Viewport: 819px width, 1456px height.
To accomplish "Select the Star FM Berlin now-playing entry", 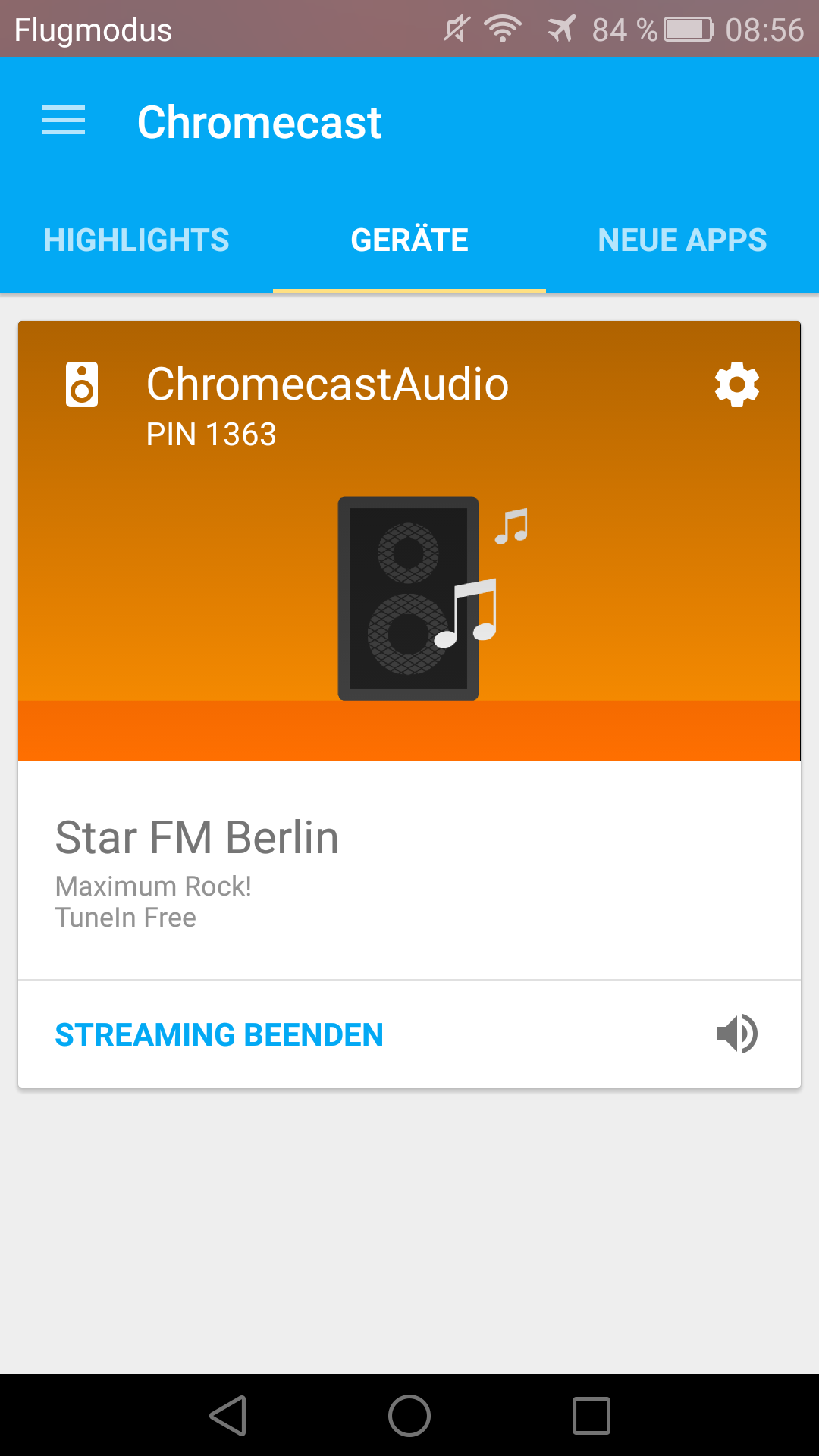I will 197,838.
